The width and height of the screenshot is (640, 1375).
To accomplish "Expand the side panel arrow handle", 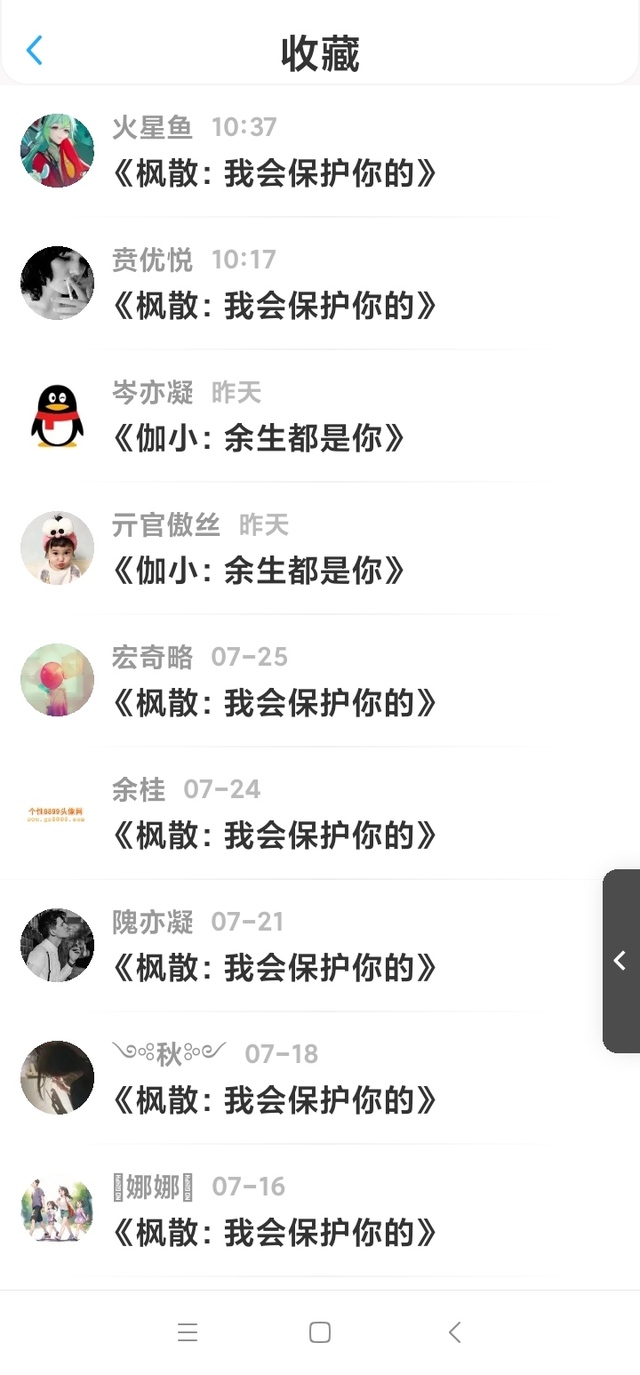I will coord(620,961).
